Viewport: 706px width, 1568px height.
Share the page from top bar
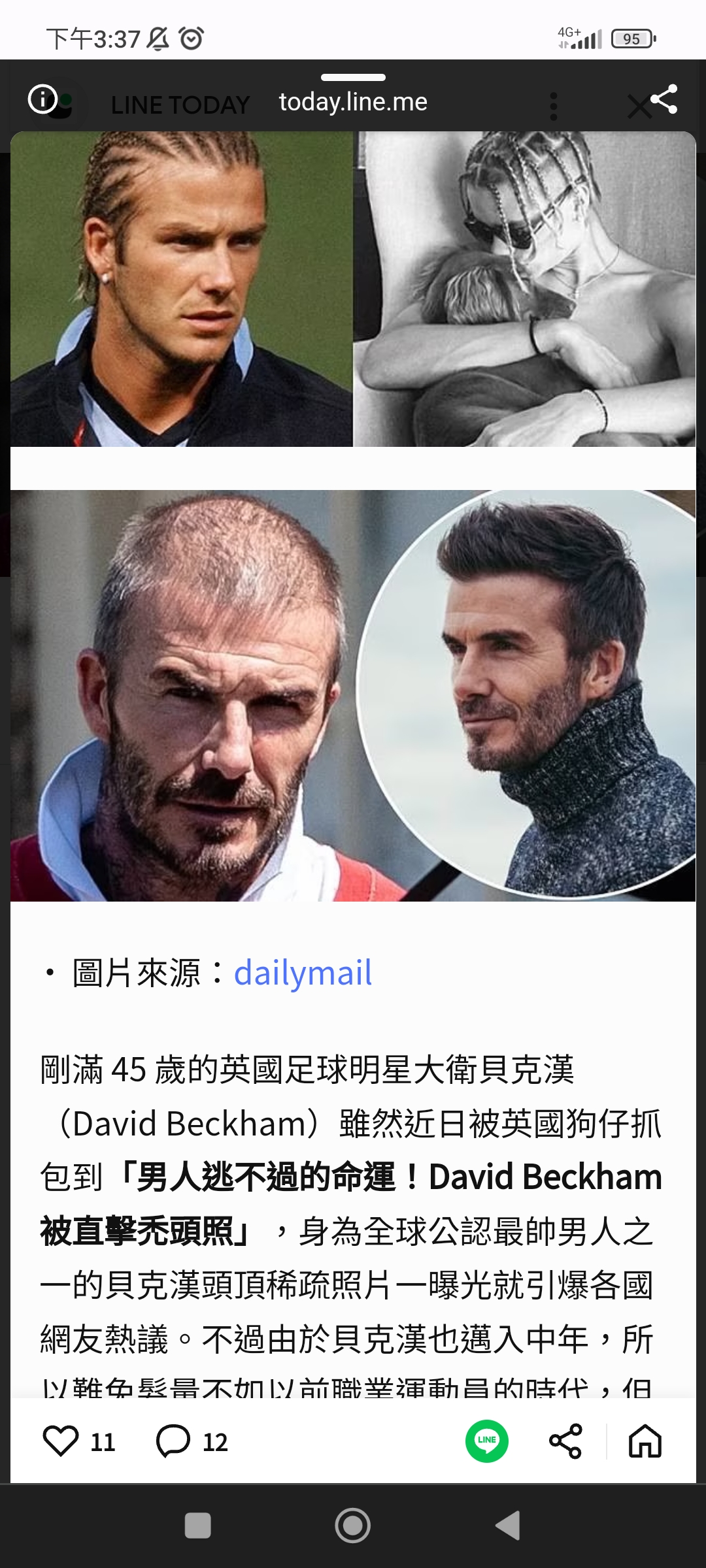coord(665,99)
